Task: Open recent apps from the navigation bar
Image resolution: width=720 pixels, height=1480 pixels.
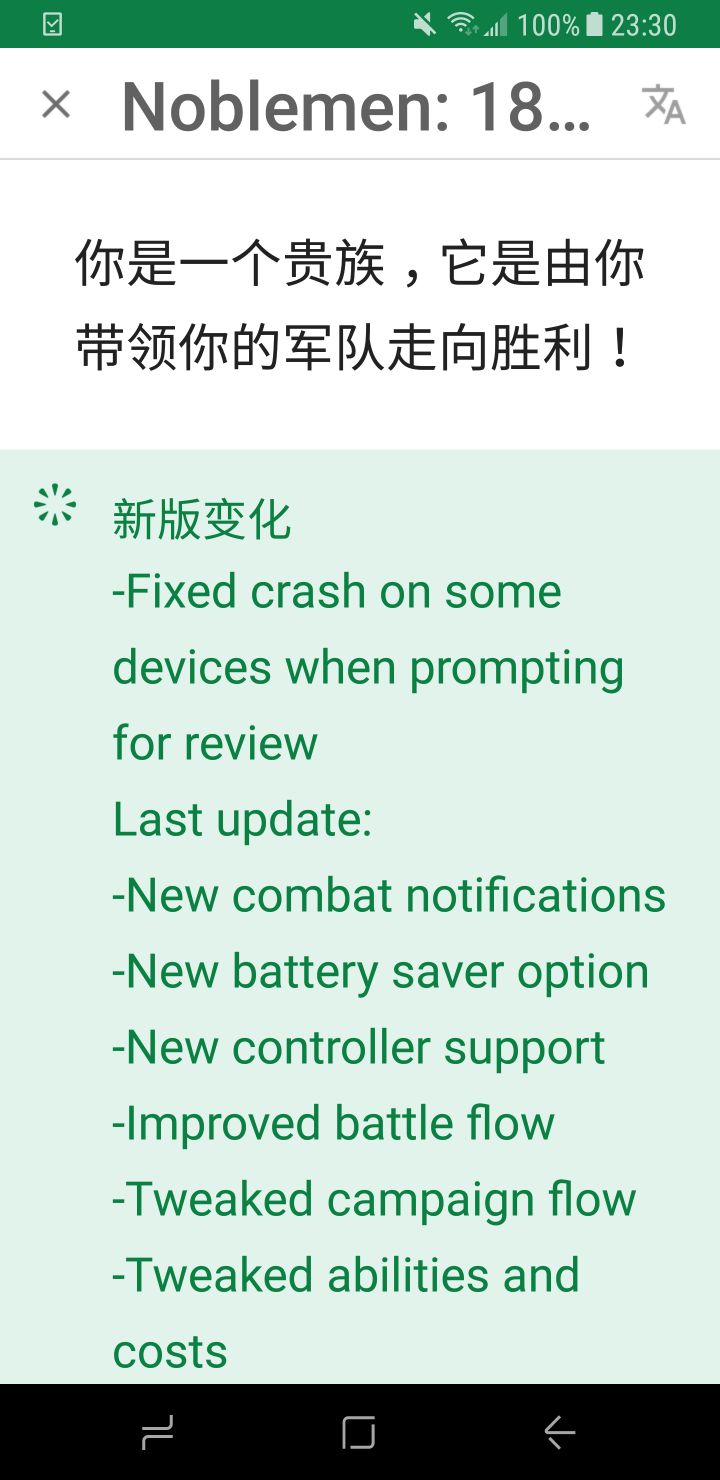Action: click(x=158, y=1433)
